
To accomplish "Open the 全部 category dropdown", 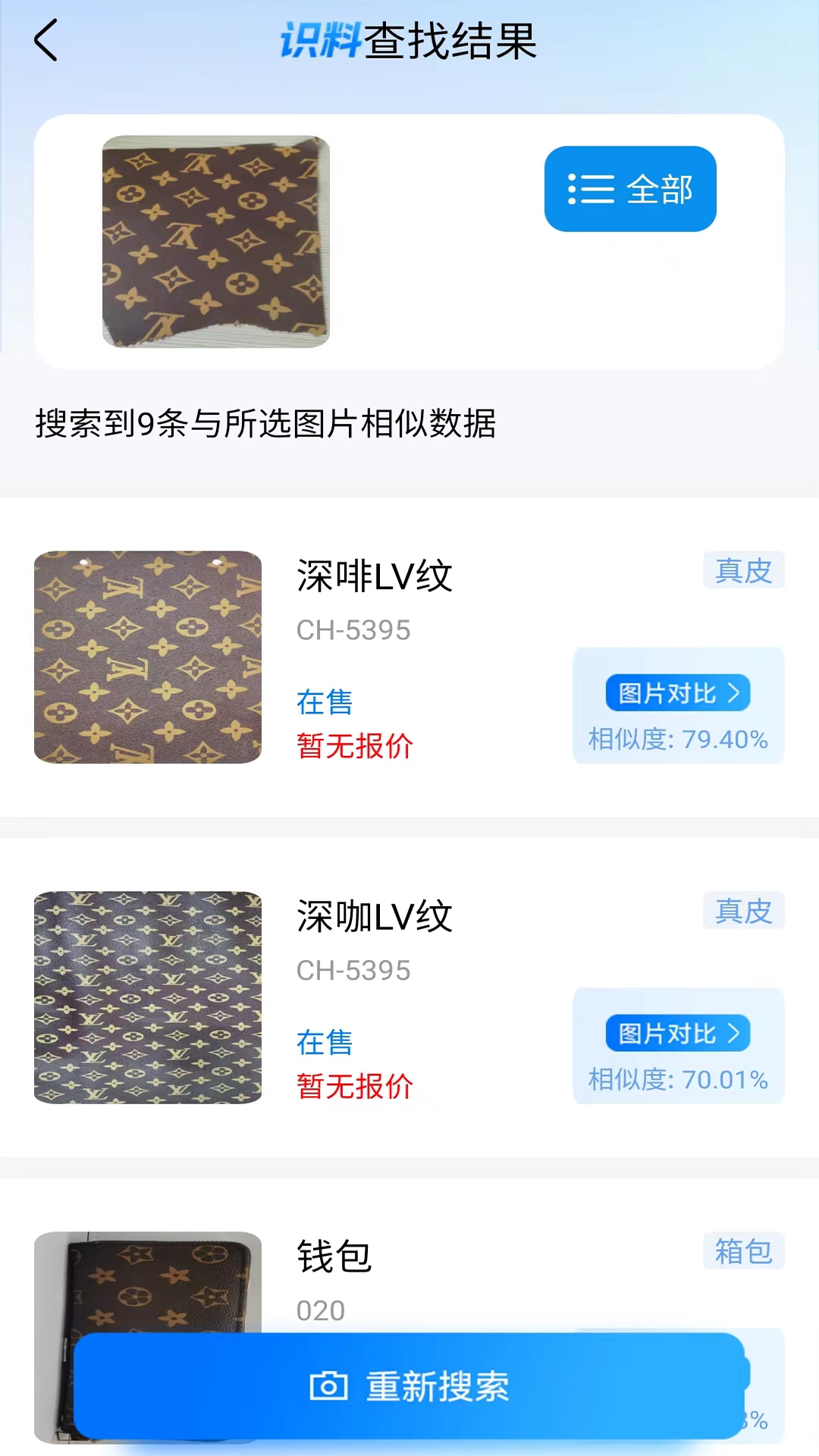I will (630, 190).
